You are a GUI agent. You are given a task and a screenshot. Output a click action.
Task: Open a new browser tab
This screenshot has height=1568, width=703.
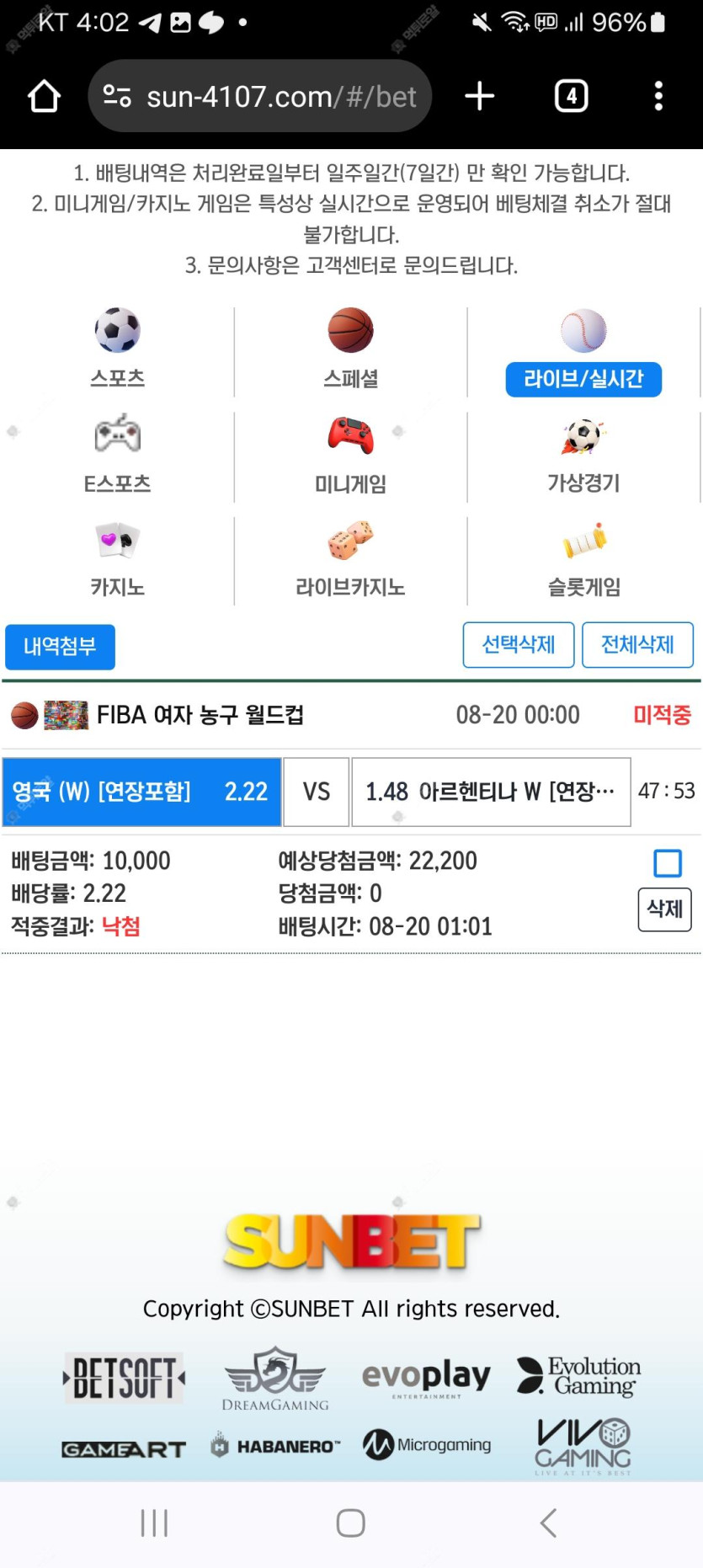[x=479, y=96]
